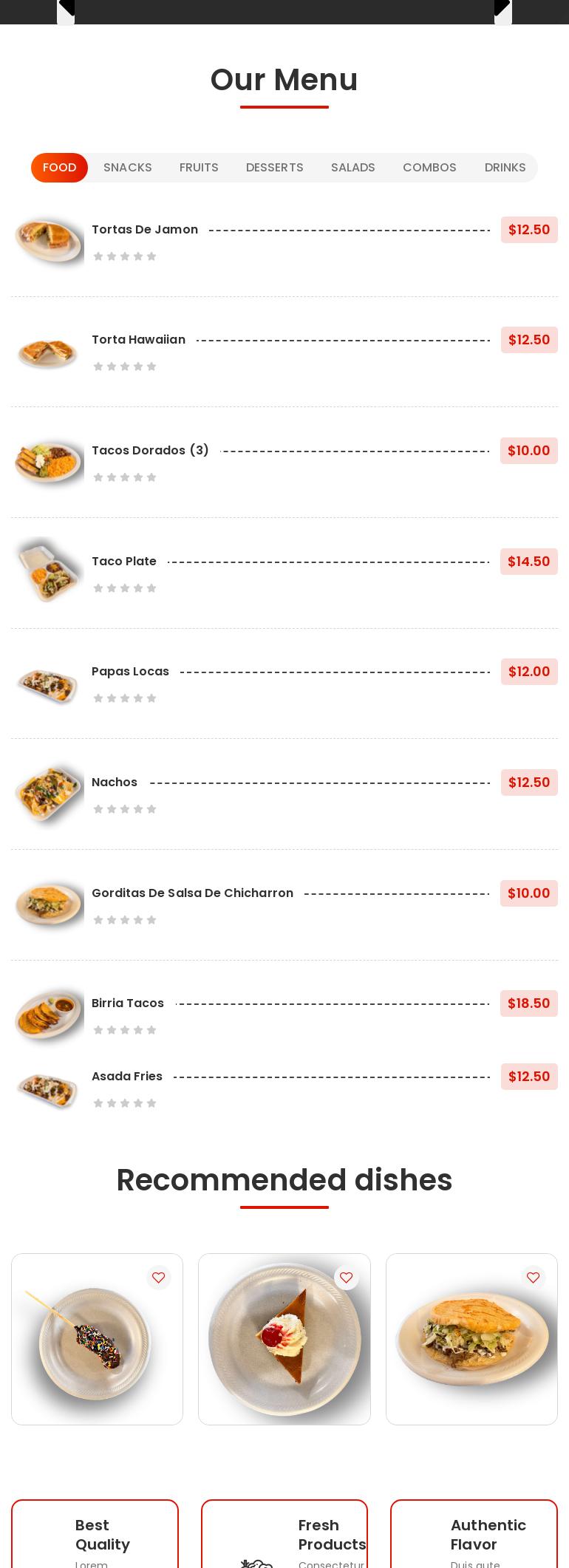The height and width of the screenshot is (1568, 569).
Task: Open the Tortas De Jamon item
Action: [145, 230]
